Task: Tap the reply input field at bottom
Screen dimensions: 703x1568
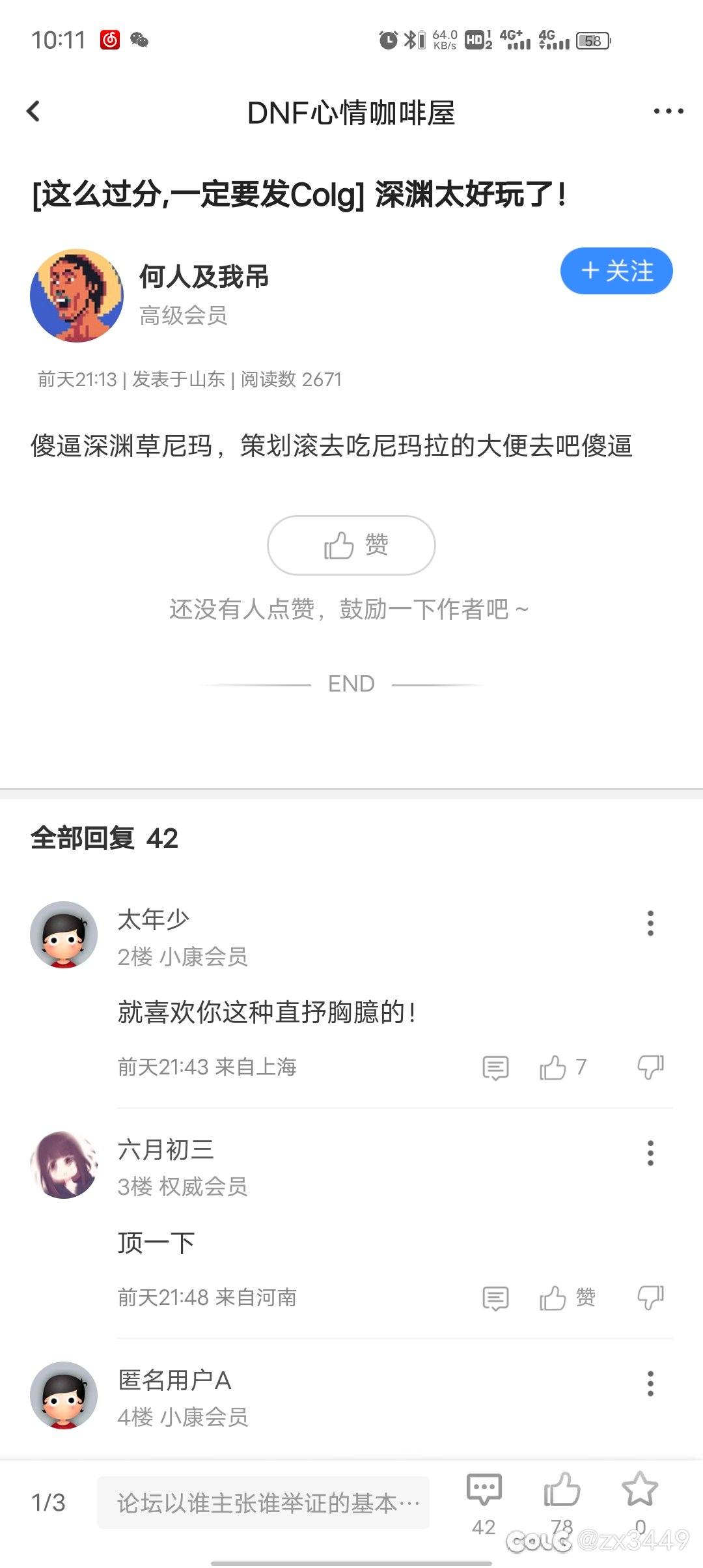Action: (264, 1502)
